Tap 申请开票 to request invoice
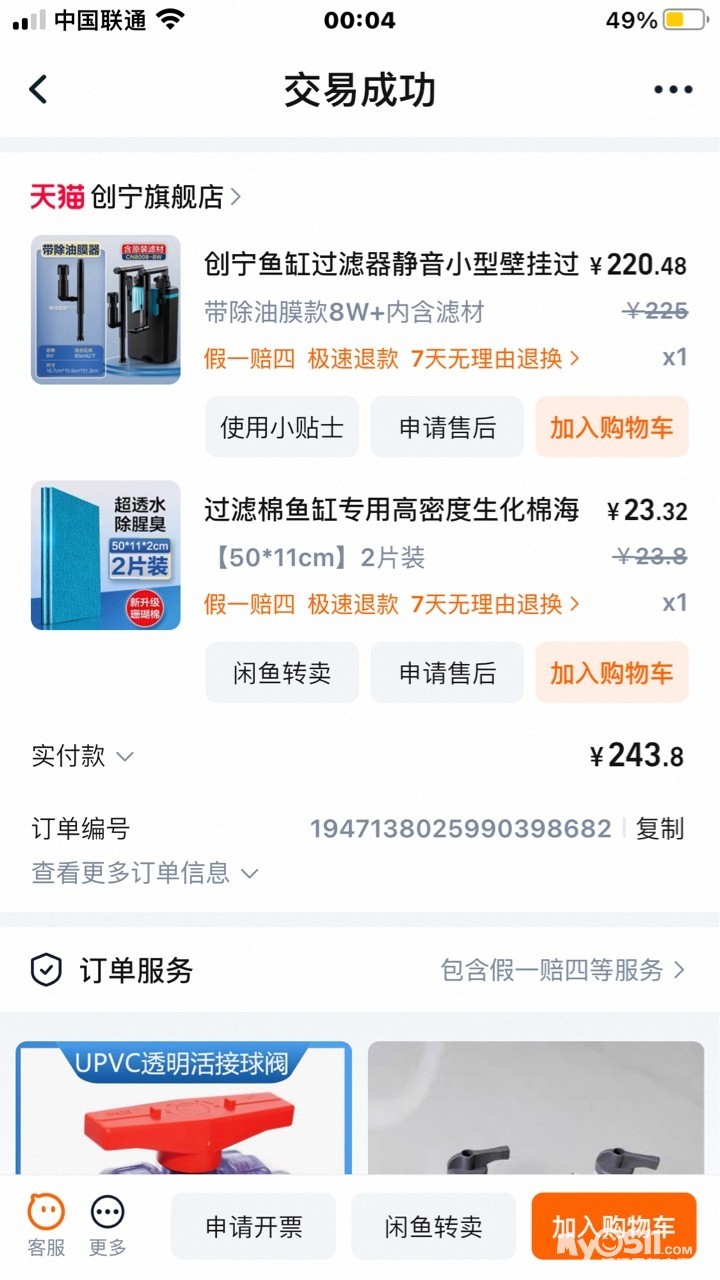This screenshot has width=720, height=1280. (x=253, y=1227)
